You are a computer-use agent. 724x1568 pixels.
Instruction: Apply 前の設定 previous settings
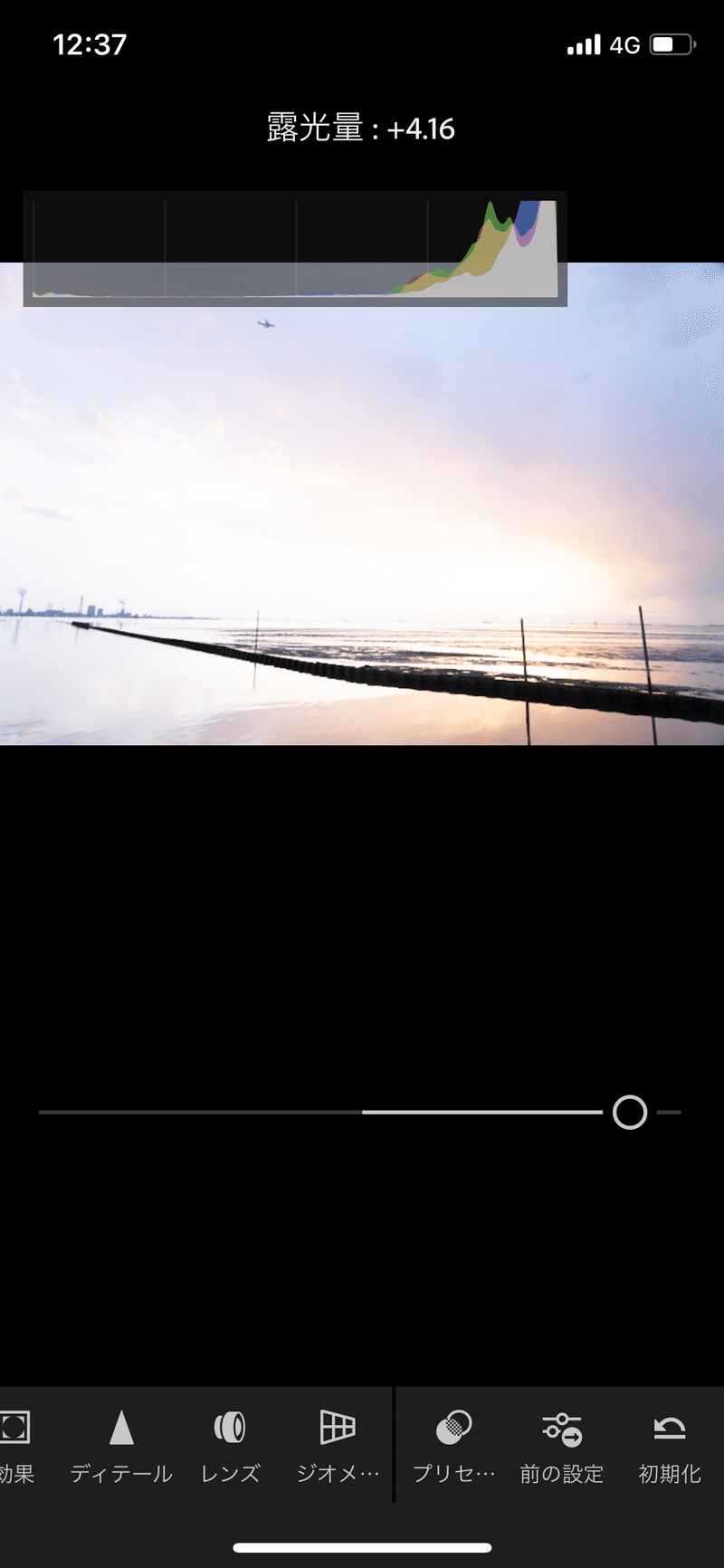561,1446
